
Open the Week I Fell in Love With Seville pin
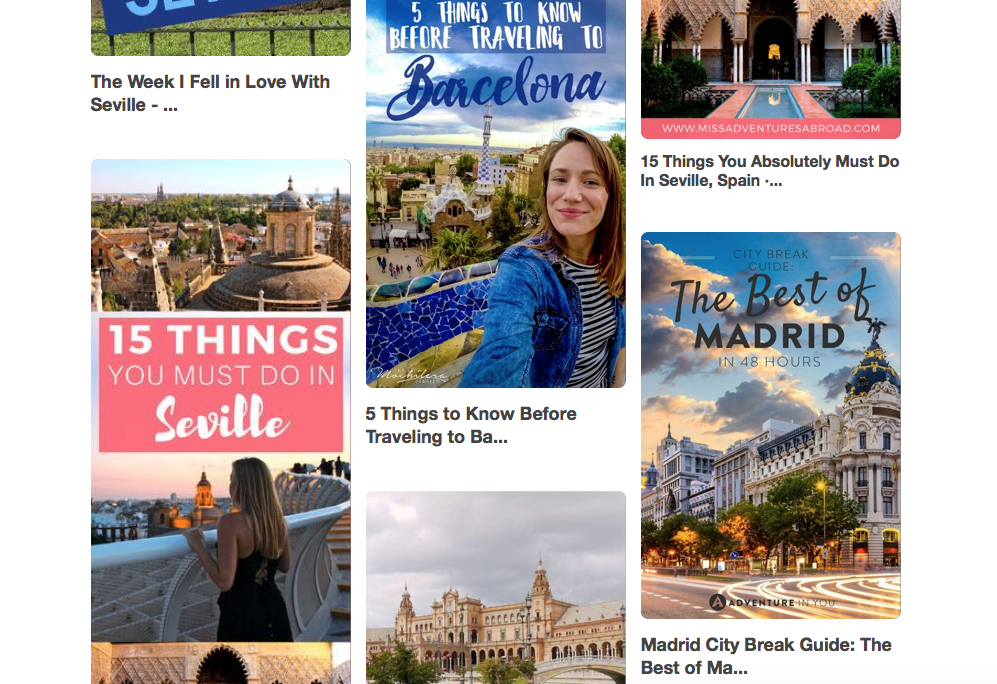(220, 27)
